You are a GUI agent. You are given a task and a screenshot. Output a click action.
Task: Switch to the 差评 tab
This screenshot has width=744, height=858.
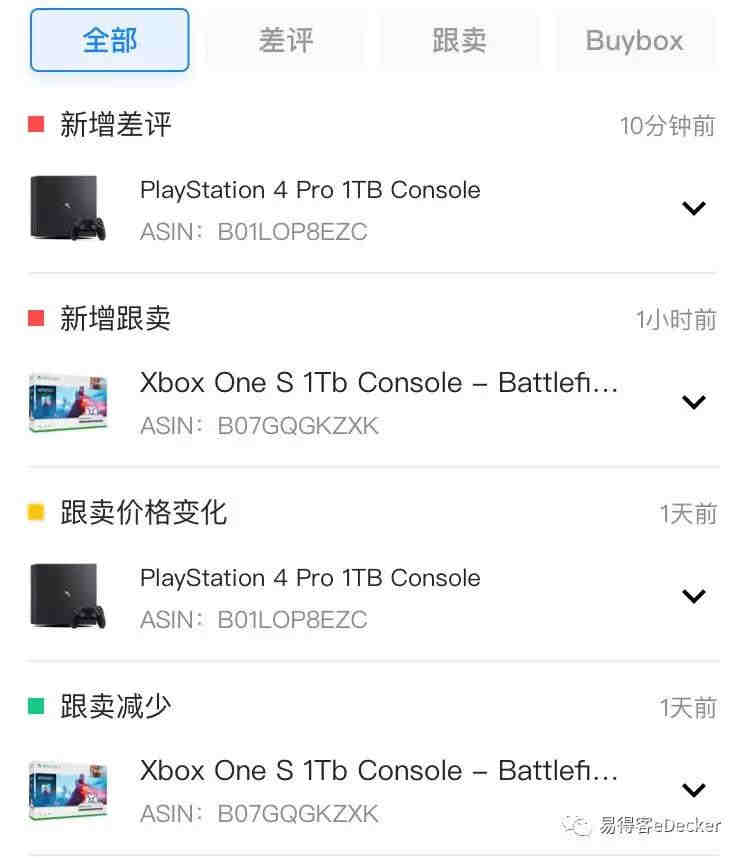click(285, 40)
